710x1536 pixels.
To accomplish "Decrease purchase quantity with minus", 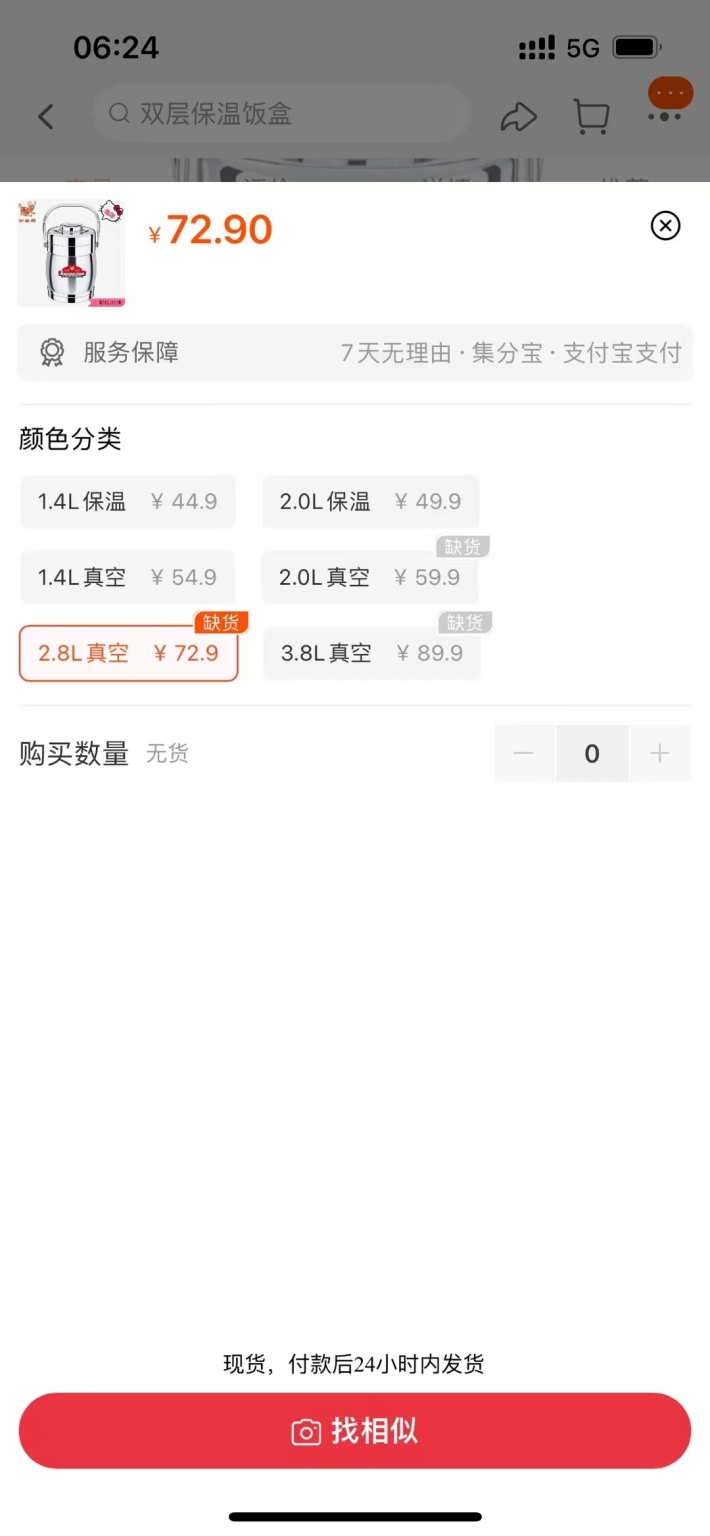I will (524, 754).
